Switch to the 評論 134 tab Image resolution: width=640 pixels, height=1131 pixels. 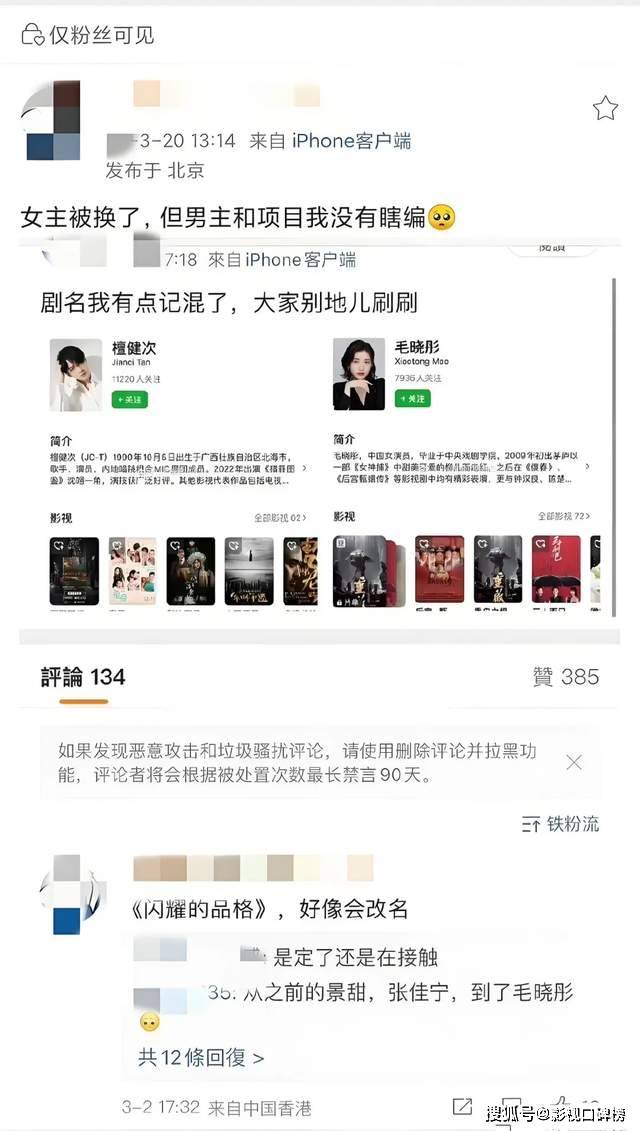point(83,677)
